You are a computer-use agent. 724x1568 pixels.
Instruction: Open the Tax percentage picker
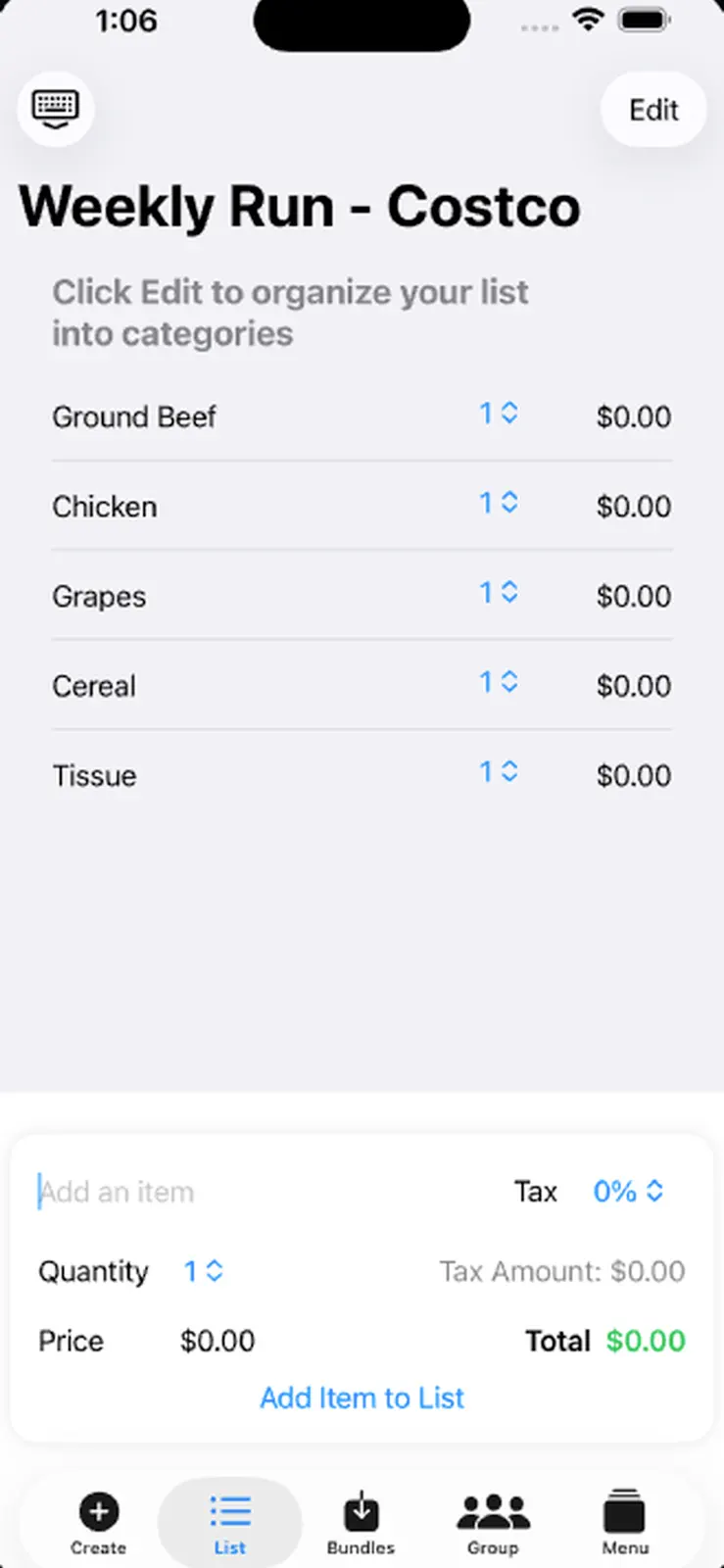[629, 1192]
